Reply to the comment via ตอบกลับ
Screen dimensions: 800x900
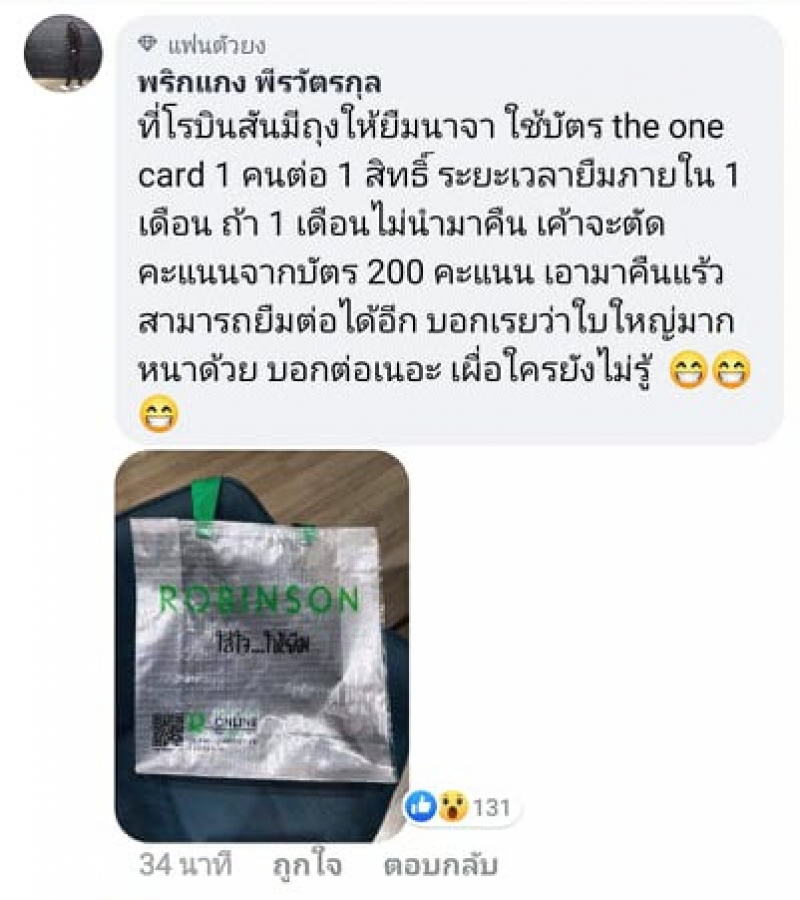coord(440,864)
